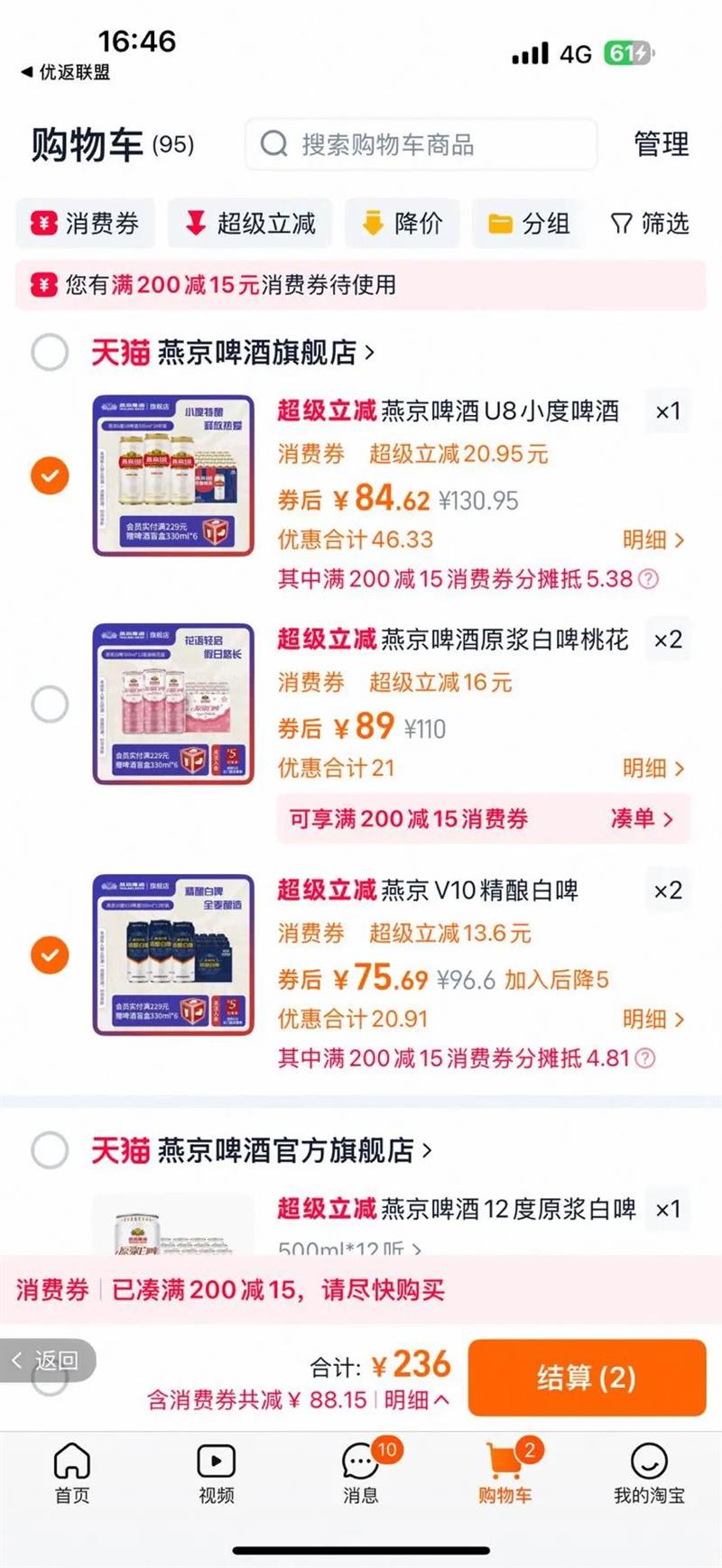Uncheck the 燕京V10精酿白啤 item

[x=50, y=955]
